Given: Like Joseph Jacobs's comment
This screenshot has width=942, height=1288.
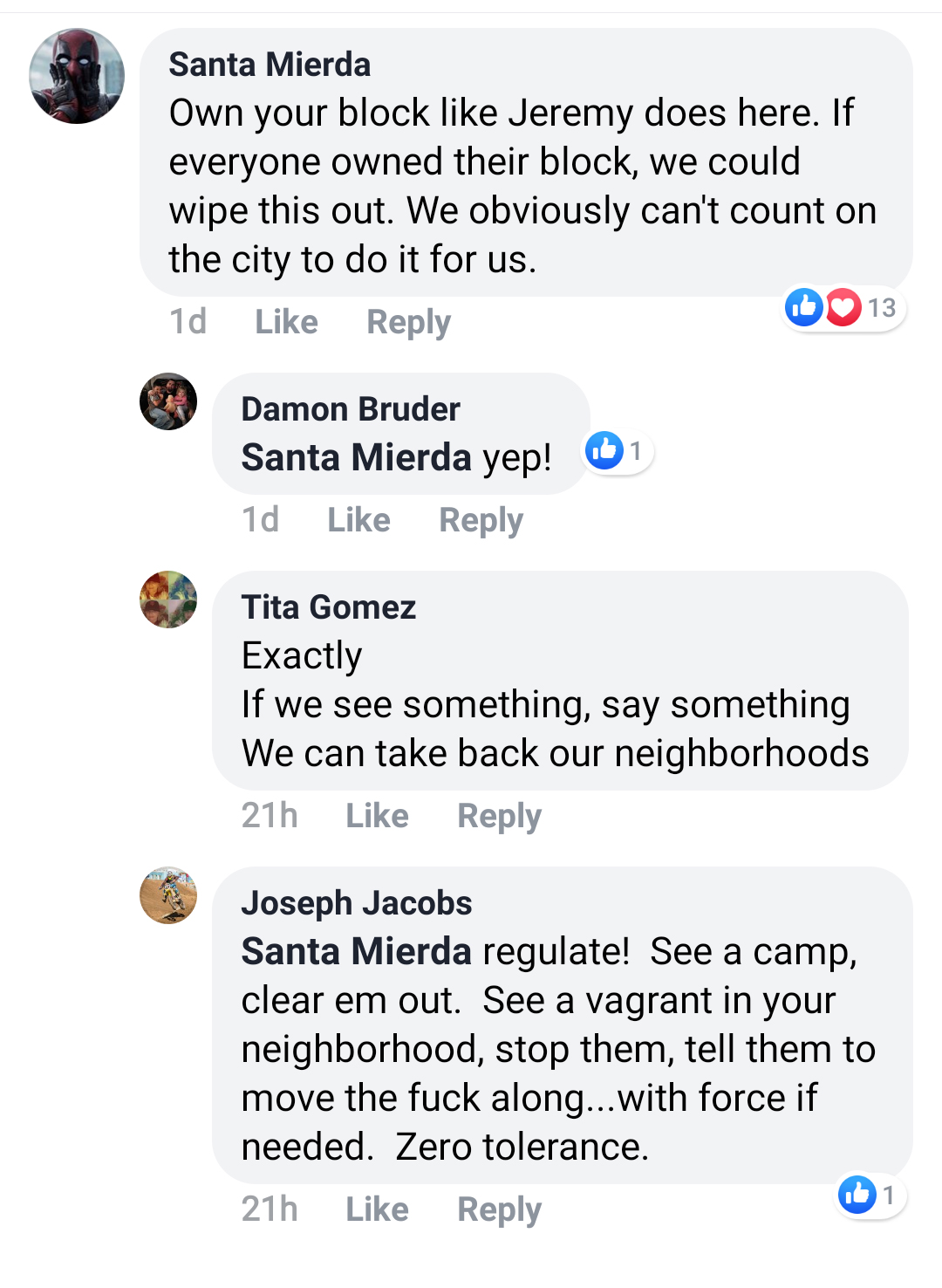Looking at the screenshot, I should point(377,1209).
